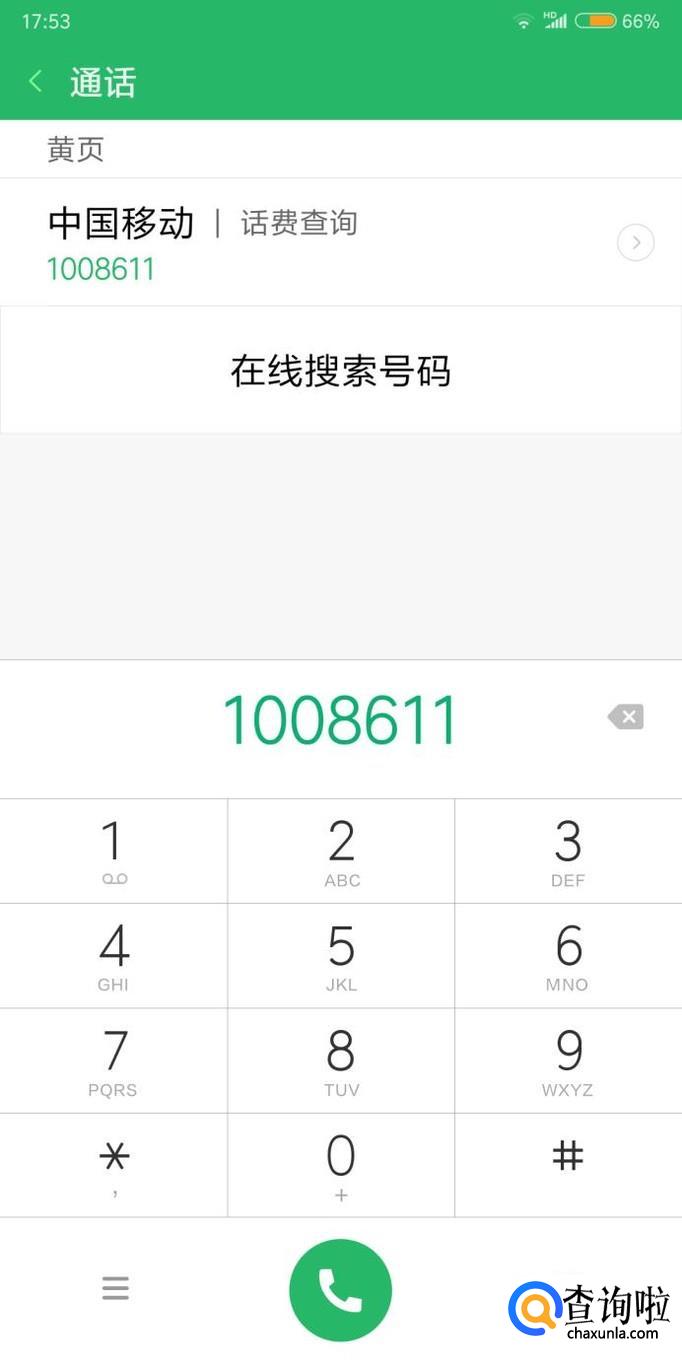
Task: Enter digit 0 on the dialpad
Action: point(341,1165)
